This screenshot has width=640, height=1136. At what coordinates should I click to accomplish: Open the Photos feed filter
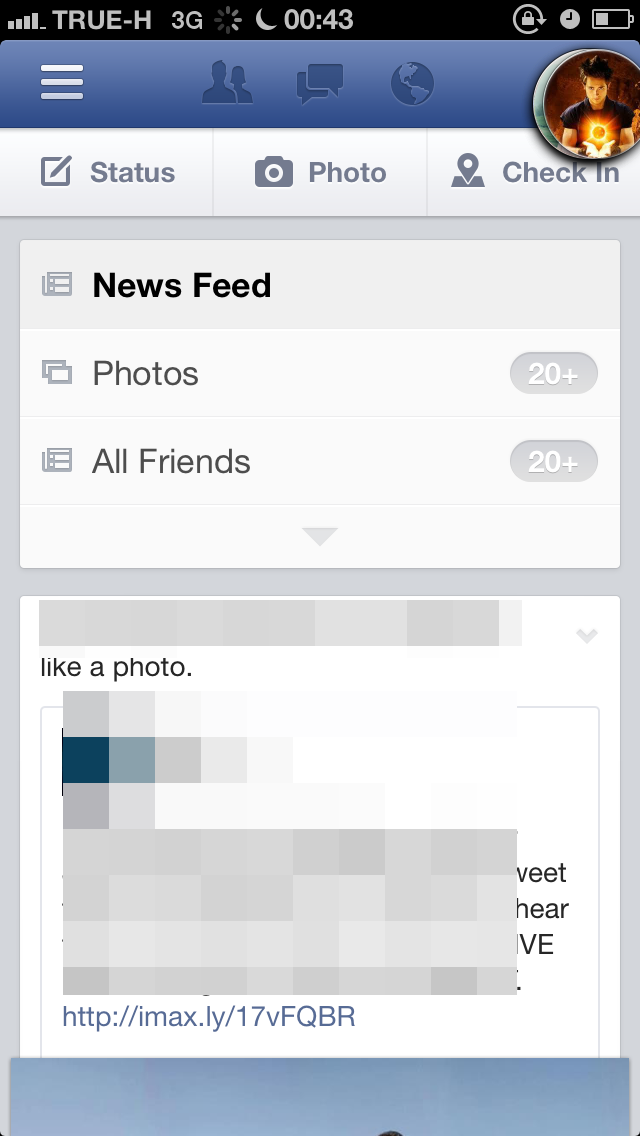pos(320,373)
